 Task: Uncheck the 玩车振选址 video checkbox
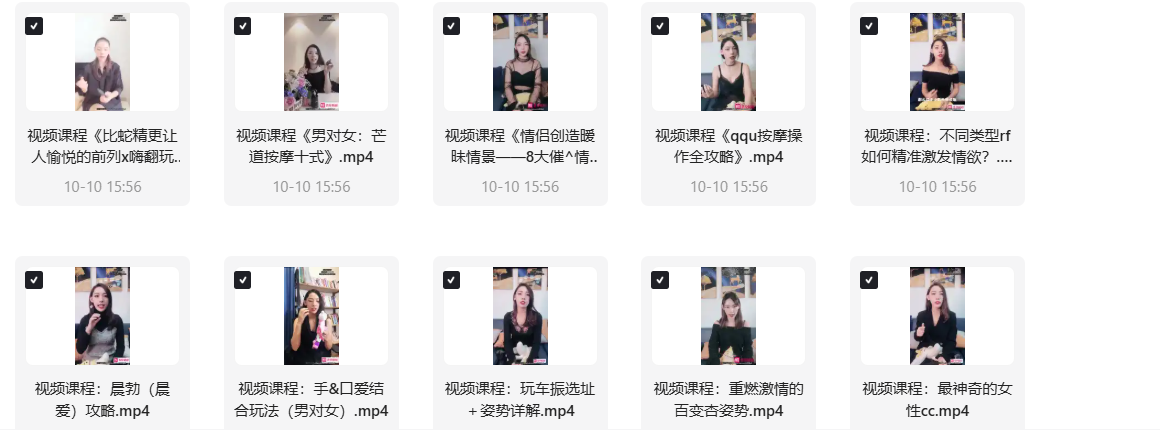pos(451,280)
